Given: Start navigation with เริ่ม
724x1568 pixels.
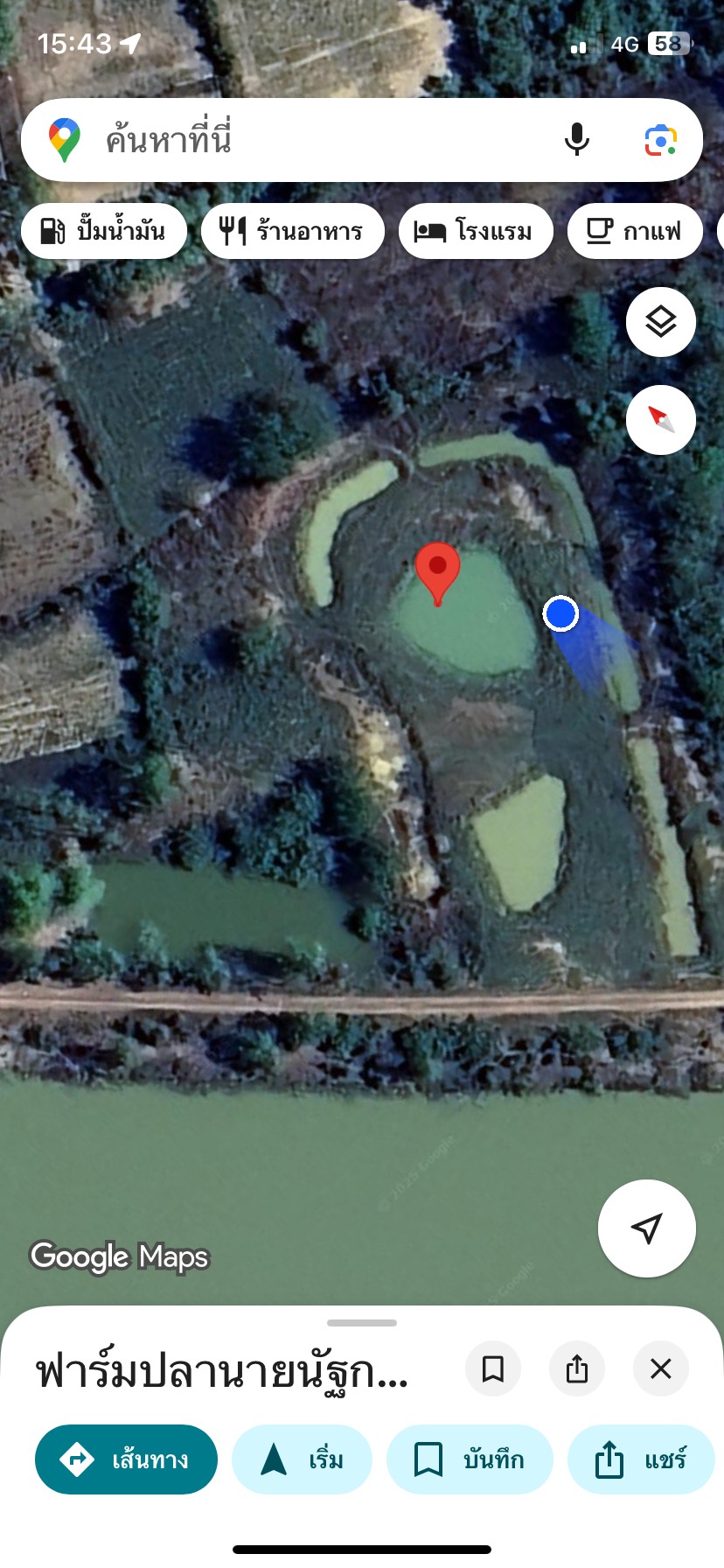Looking at the screenshot, I should [x=302, y=1459].
